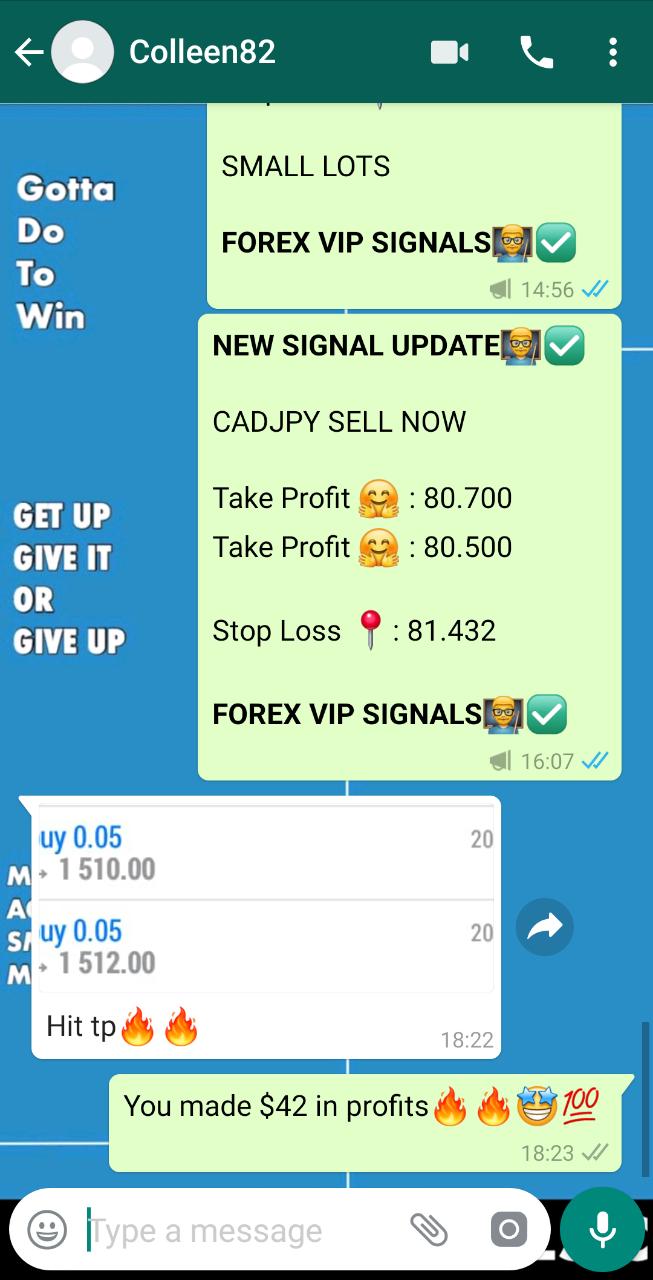Open the trade screenshot image
653x1280 pixels.
[265, 900]
